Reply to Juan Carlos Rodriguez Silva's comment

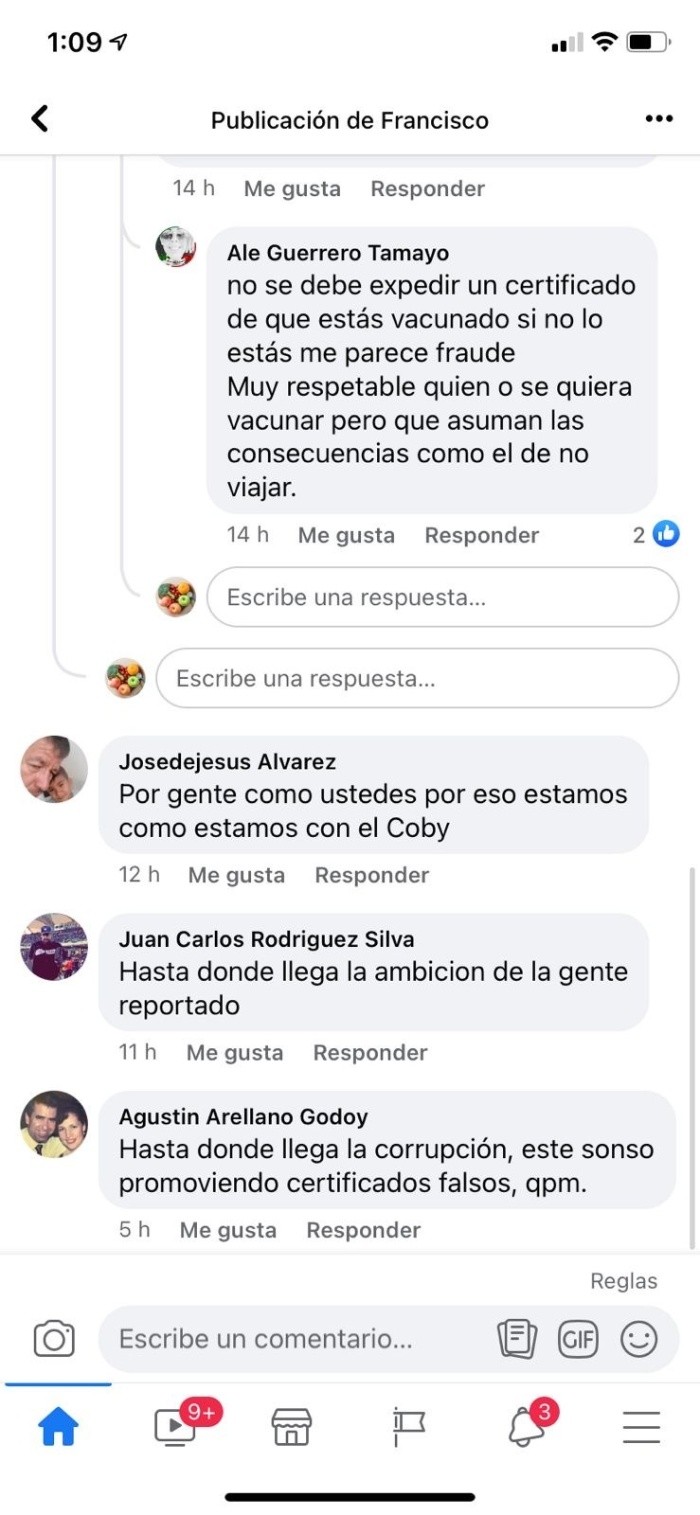coord(369,1052)
